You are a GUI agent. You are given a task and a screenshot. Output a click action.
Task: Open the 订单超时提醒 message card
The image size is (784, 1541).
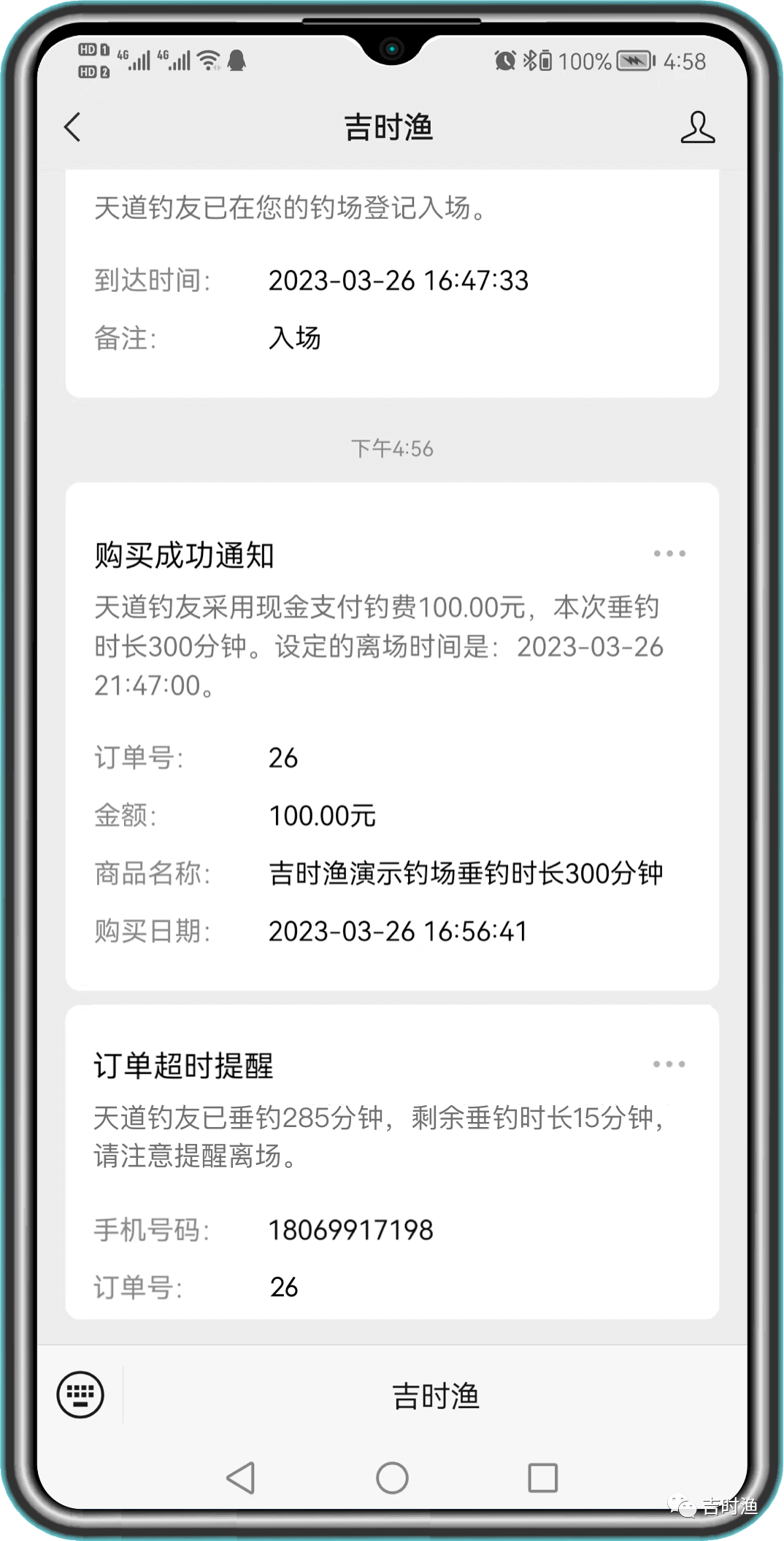(392, 1168)
